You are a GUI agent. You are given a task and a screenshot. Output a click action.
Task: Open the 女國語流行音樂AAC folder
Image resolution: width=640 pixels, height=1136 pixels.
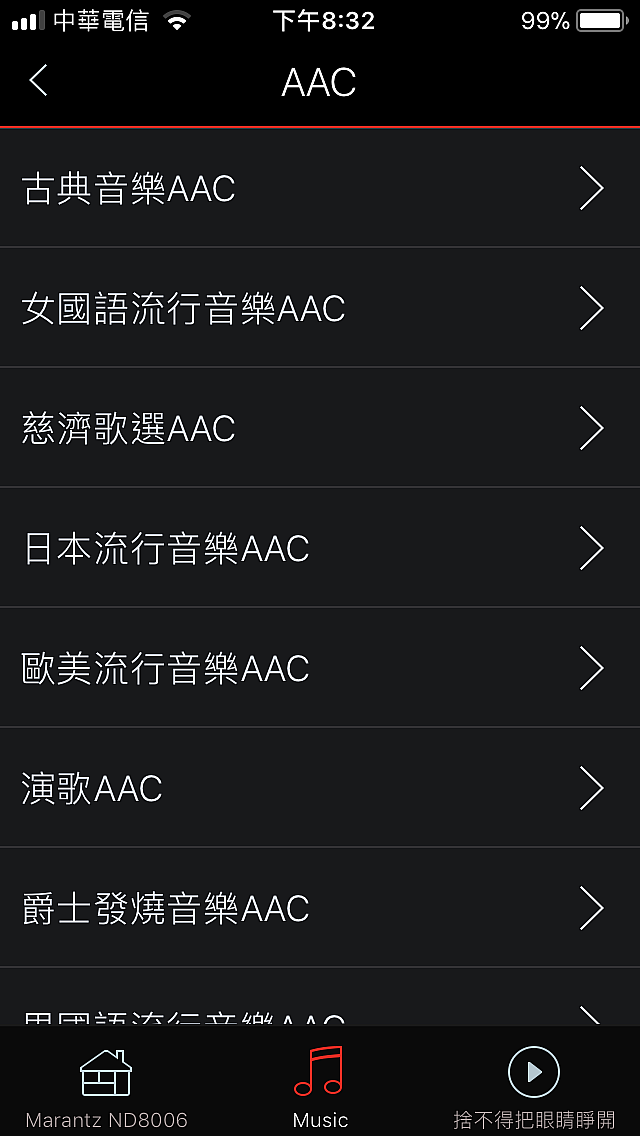[x=320, y=308]
